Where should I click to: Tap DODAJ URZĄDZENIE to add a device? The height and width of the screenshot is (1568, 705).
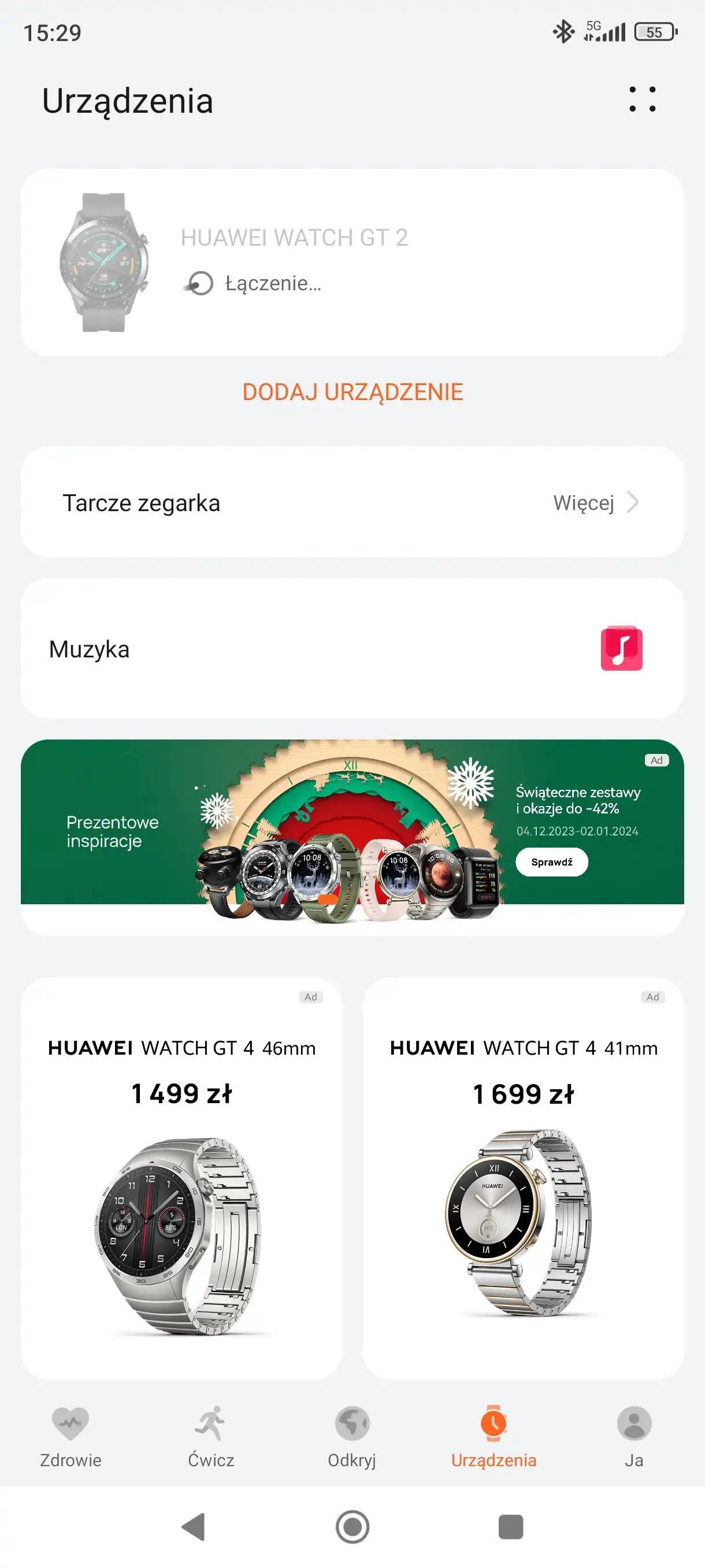tap(352, 392)
